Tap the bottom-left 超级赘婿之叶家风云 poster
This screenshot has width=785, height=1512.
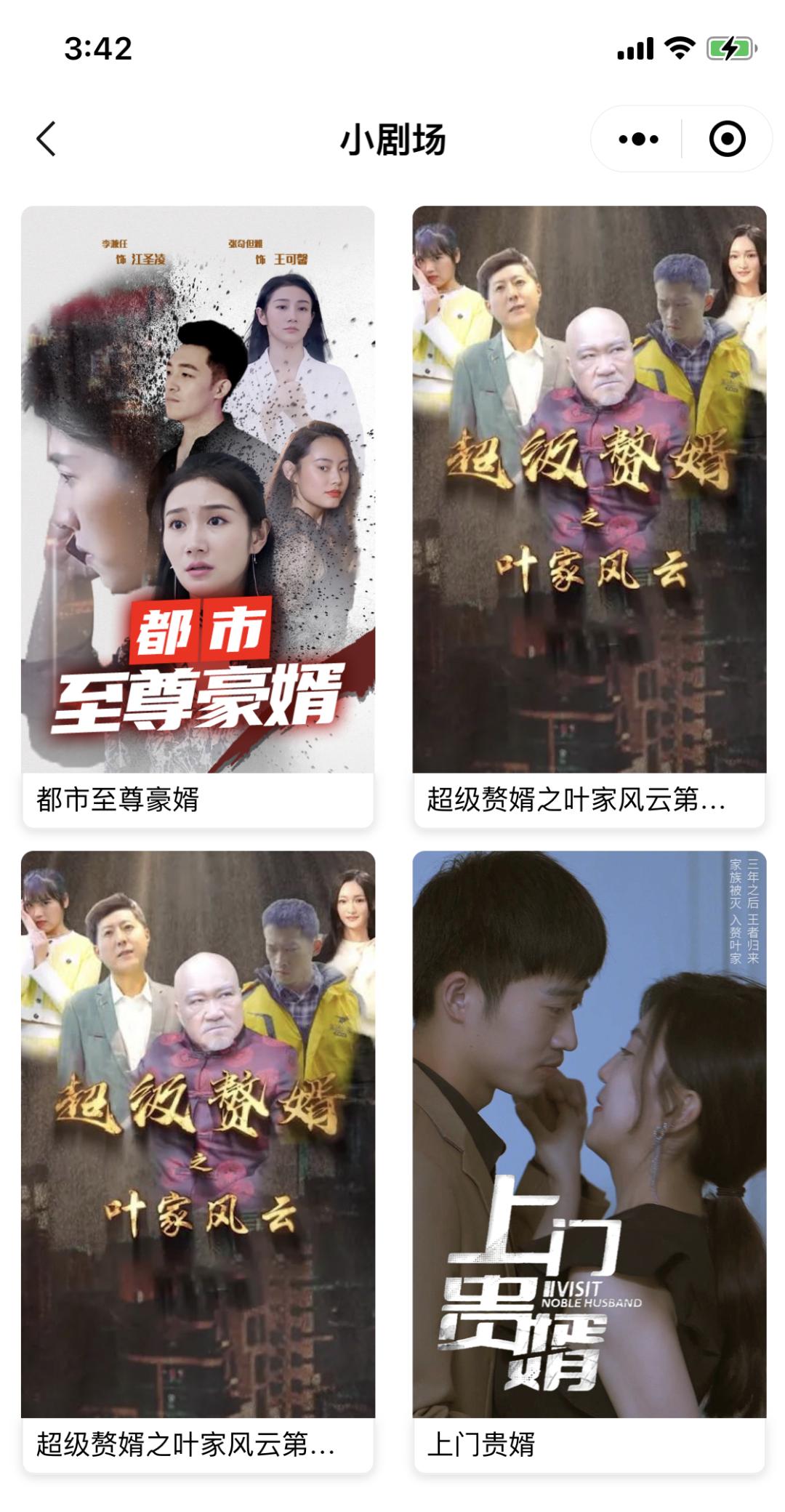coord(196,1127)
